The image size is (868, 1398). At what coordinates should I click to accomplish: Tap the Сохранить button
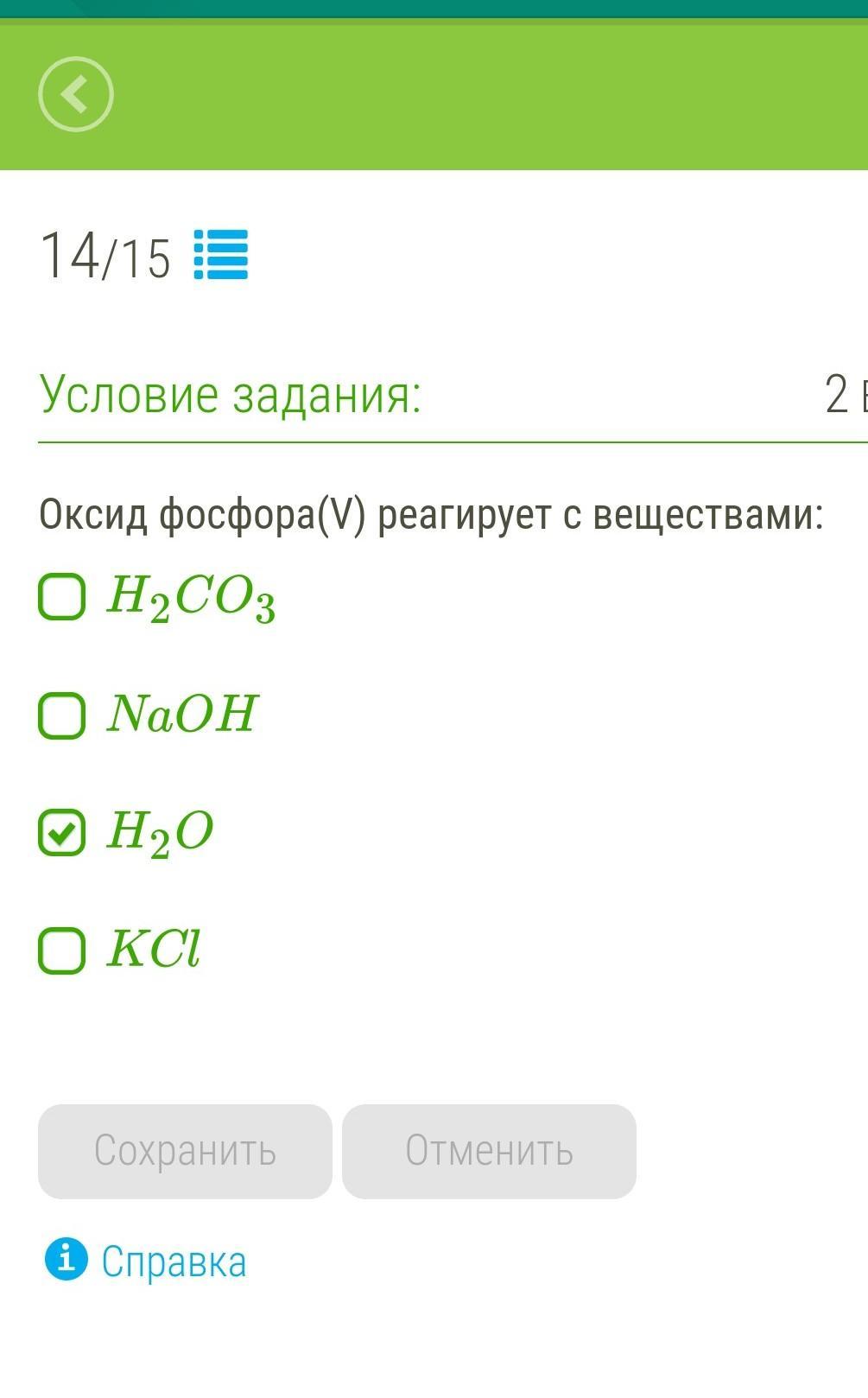click(185, 1151)
